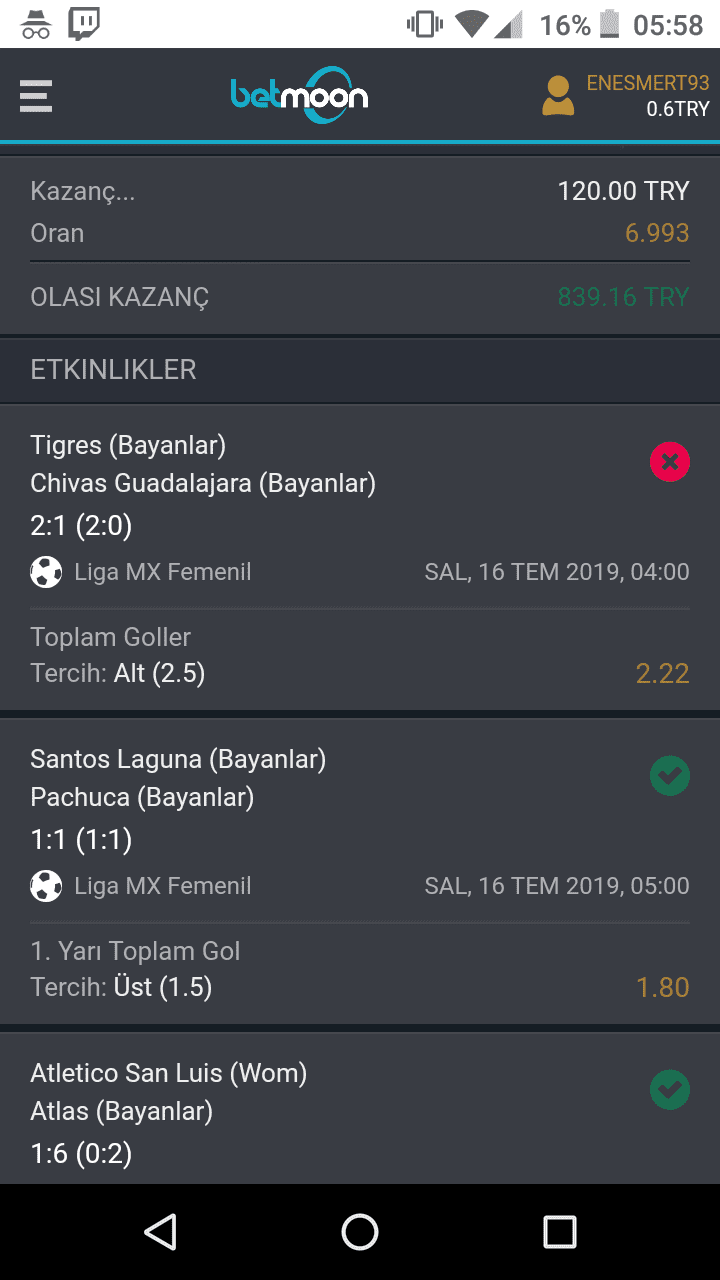Open the hamburger drawer menu
This screenshot has width=720, height=1280.
36,96
